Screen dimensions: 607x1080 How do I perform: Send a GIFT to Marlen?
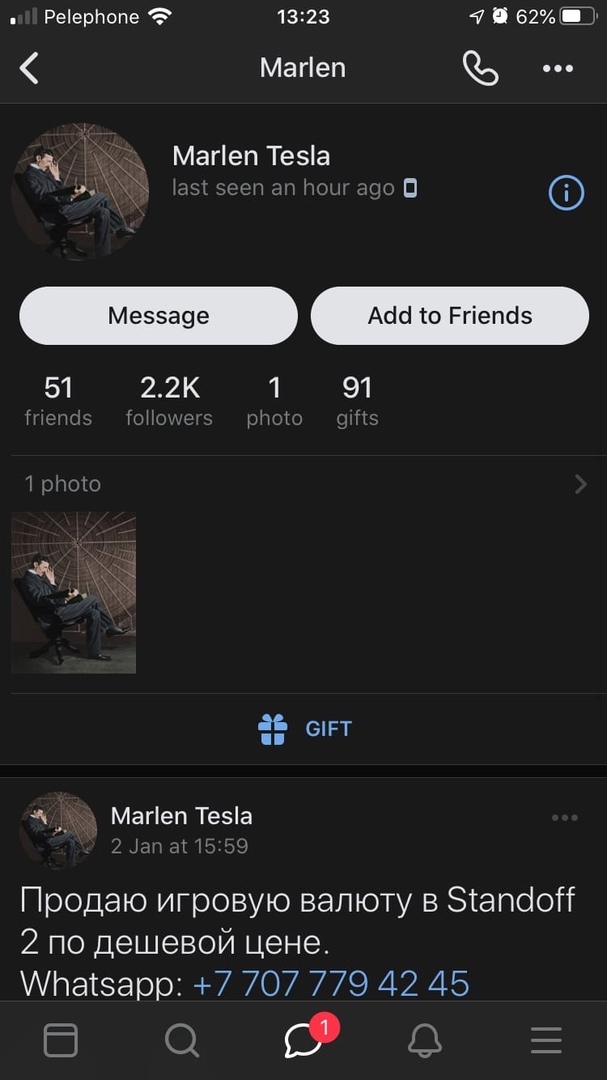pos(304,729)
